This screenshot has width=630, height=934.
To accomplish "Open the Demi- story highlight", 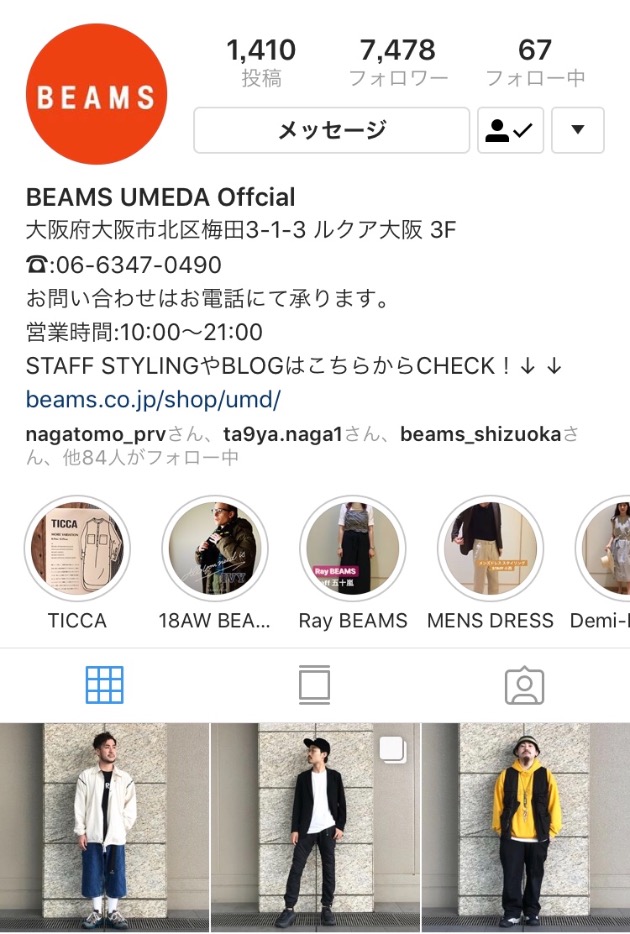I will pos(606,549).
